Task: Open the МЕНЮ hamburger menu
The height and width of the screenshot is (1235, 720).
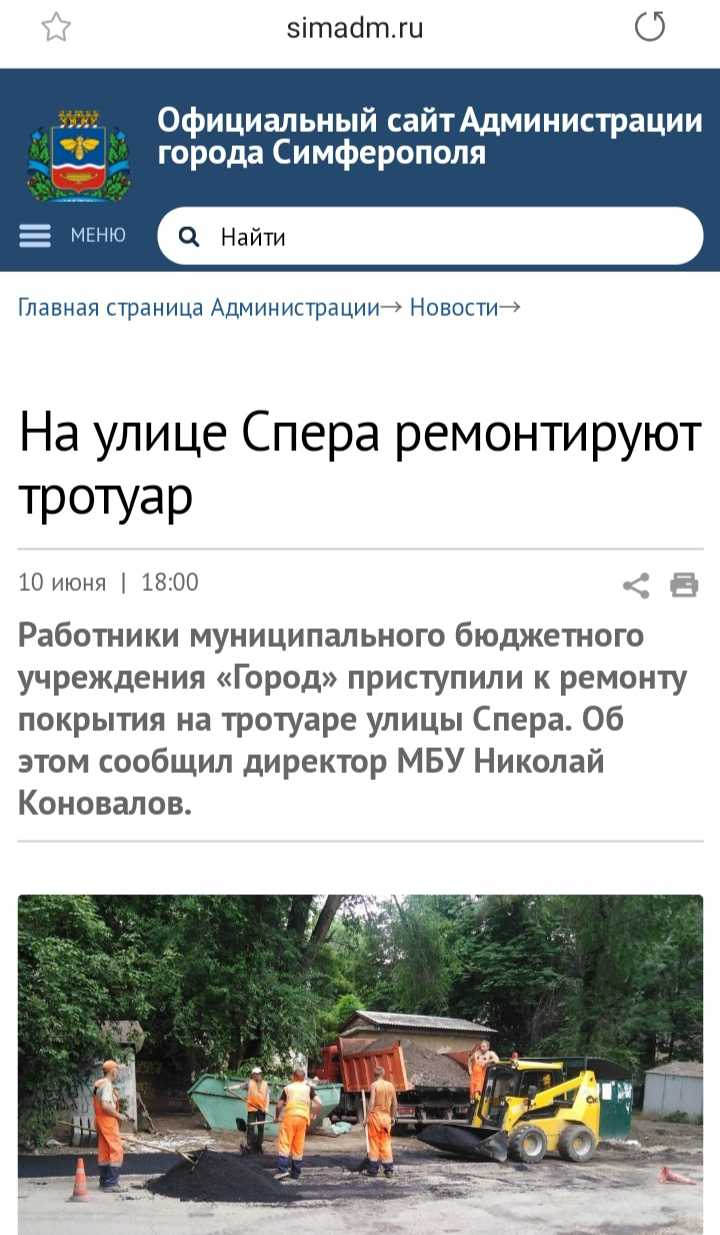Action: [73, 236]
